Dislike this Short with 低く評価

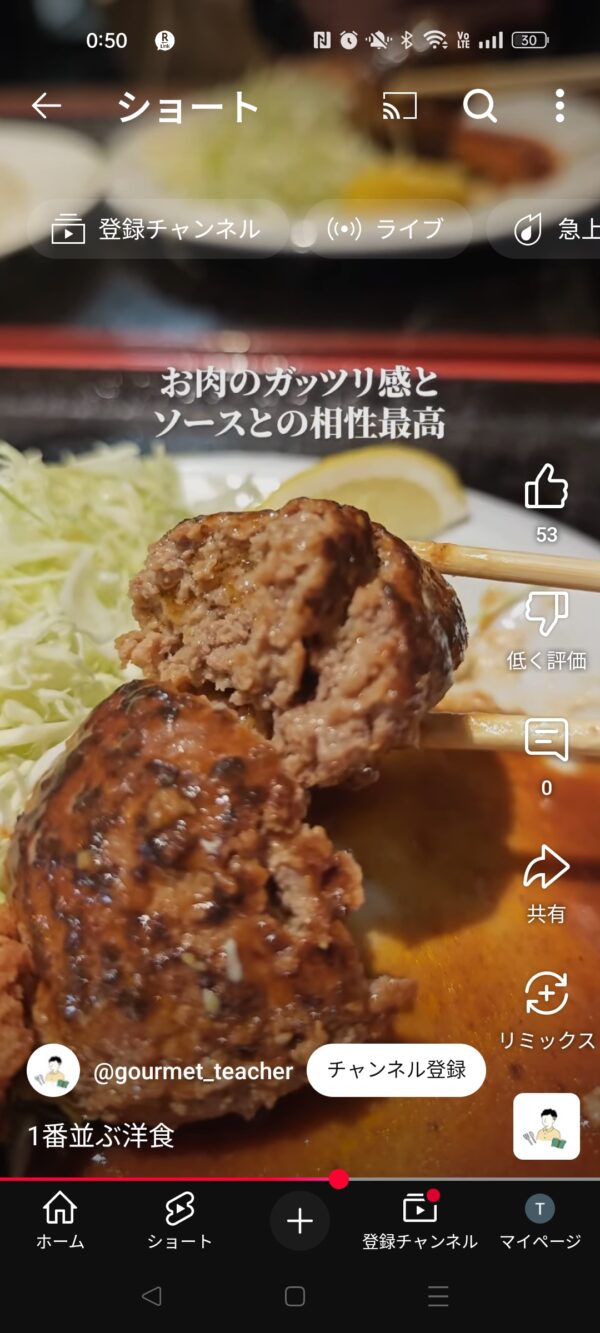coord(546,615)
